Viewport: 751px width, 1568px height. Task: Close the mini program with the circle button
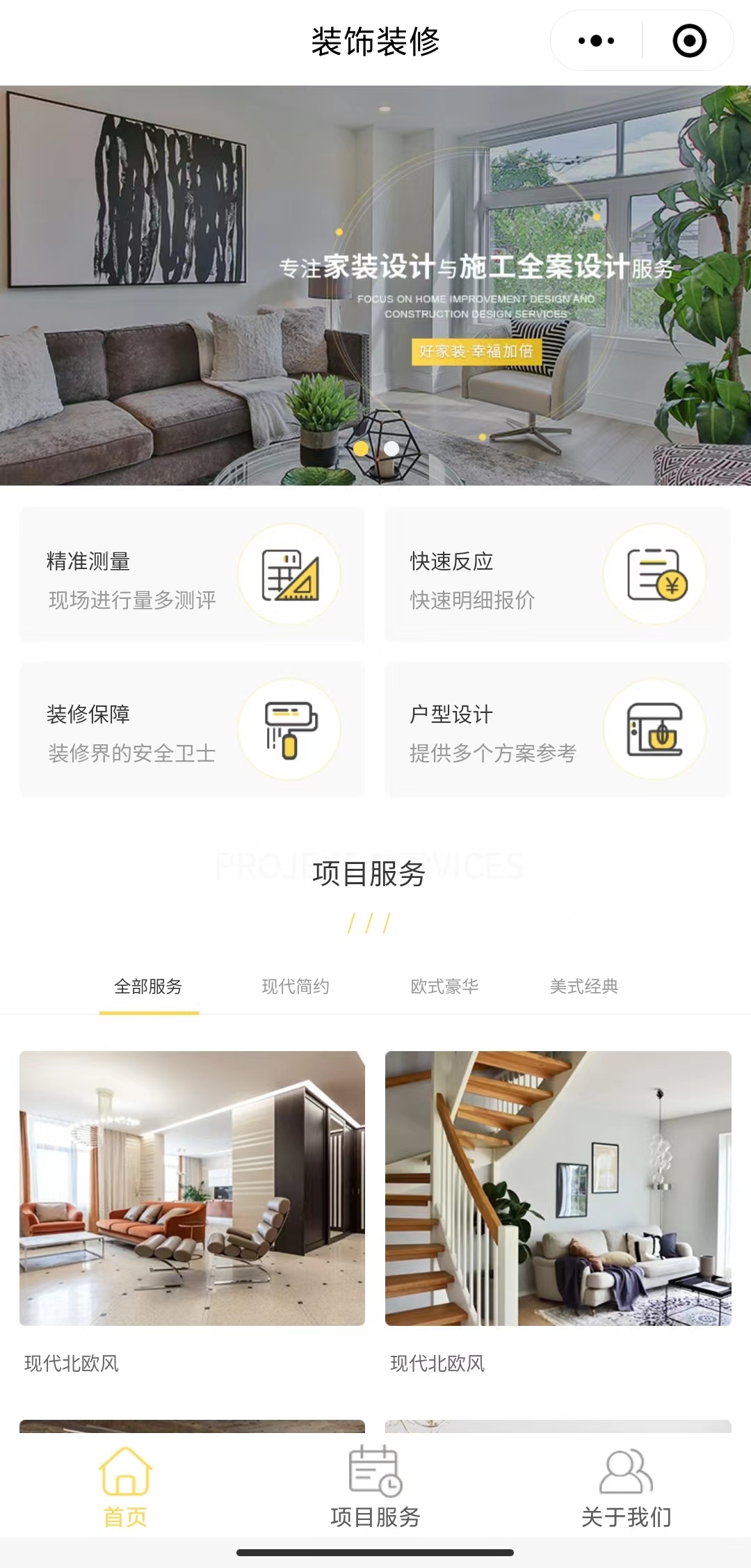pos(689,41)
